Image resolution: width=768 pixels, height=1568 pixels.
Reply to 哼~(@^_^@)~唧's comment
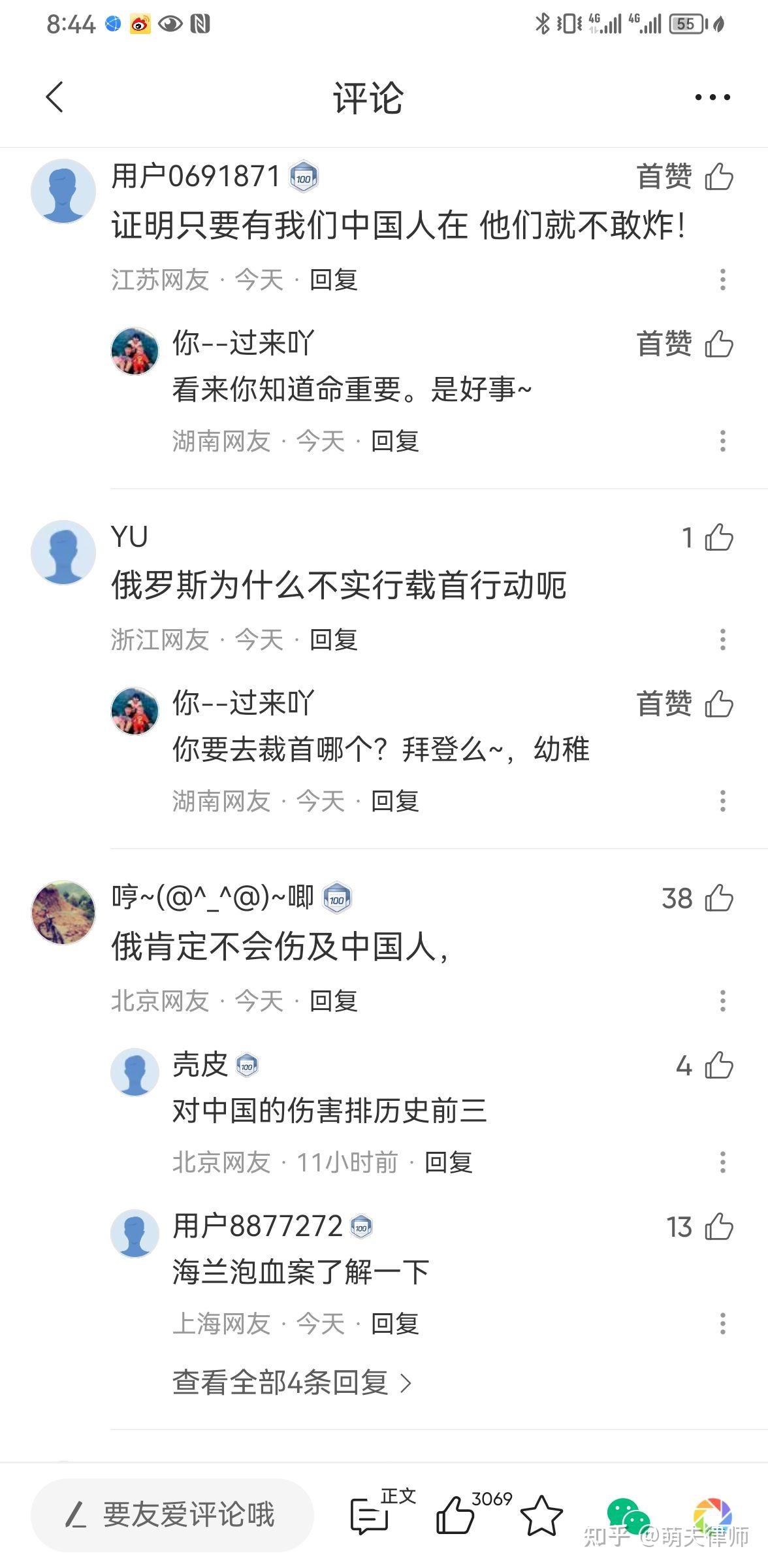click(333, 1001)
